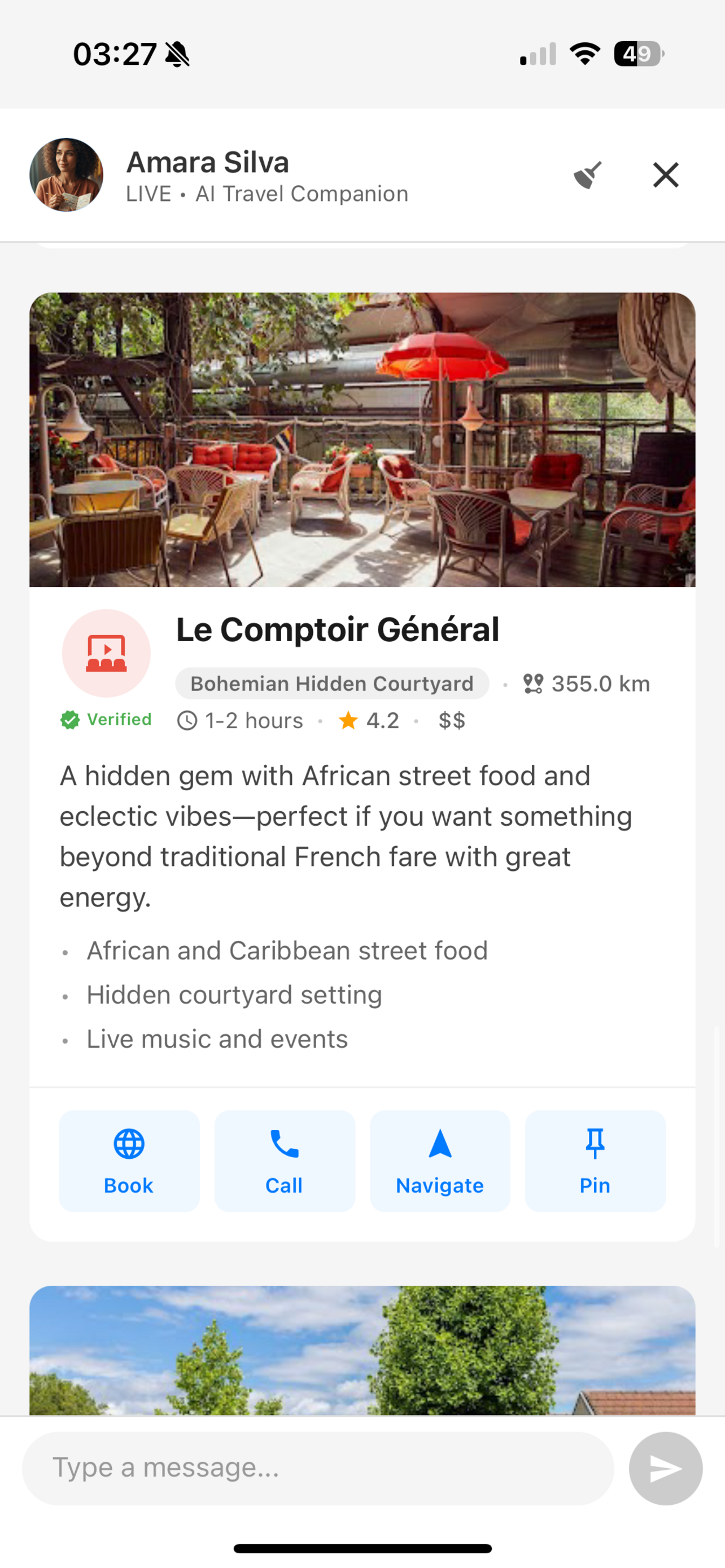Tap the location pin beside 355.0 km

534,683
